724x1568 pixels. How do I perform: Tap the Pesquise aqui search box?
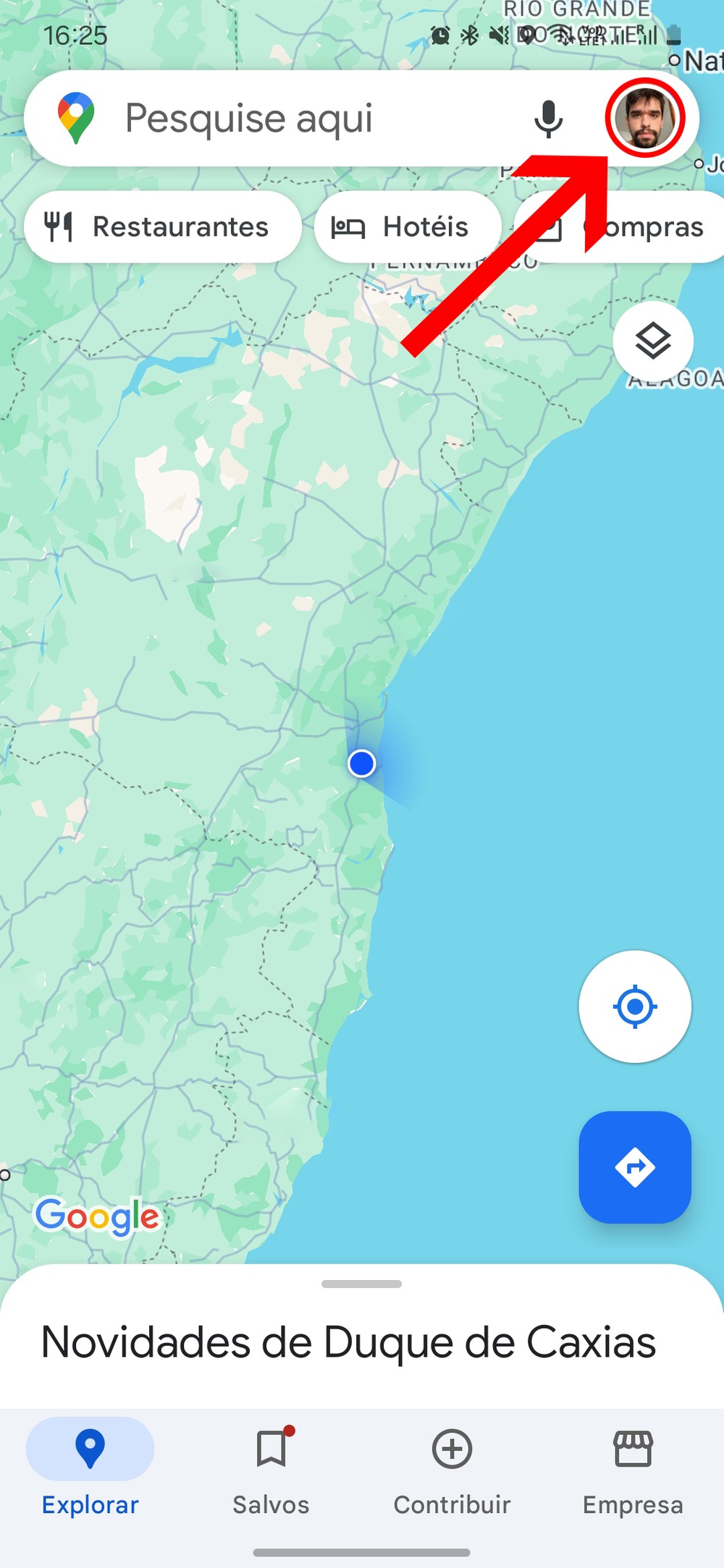tap(290, 119)
